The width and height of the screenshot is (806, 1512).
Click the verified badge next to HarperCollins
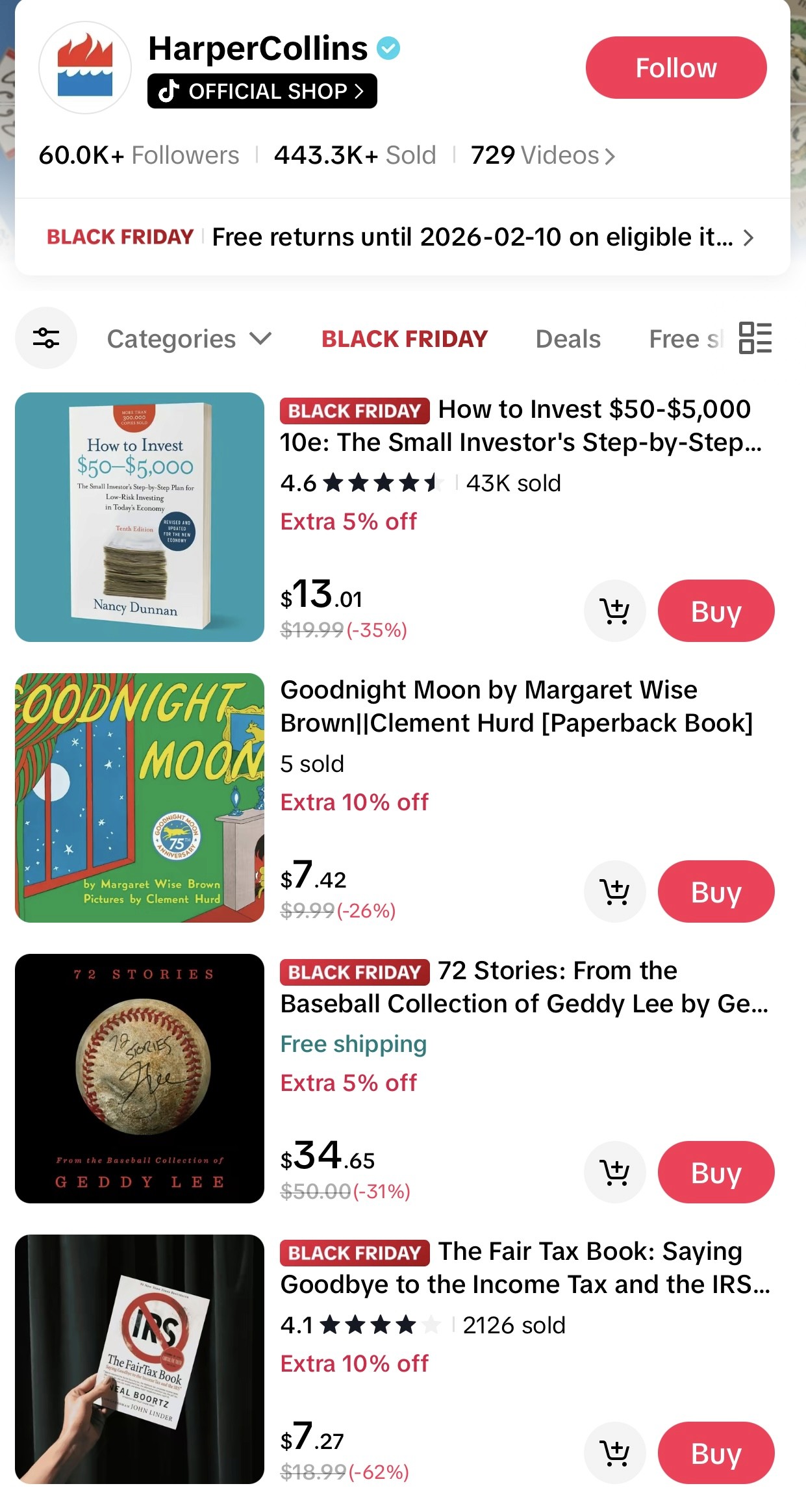[388, 47]
